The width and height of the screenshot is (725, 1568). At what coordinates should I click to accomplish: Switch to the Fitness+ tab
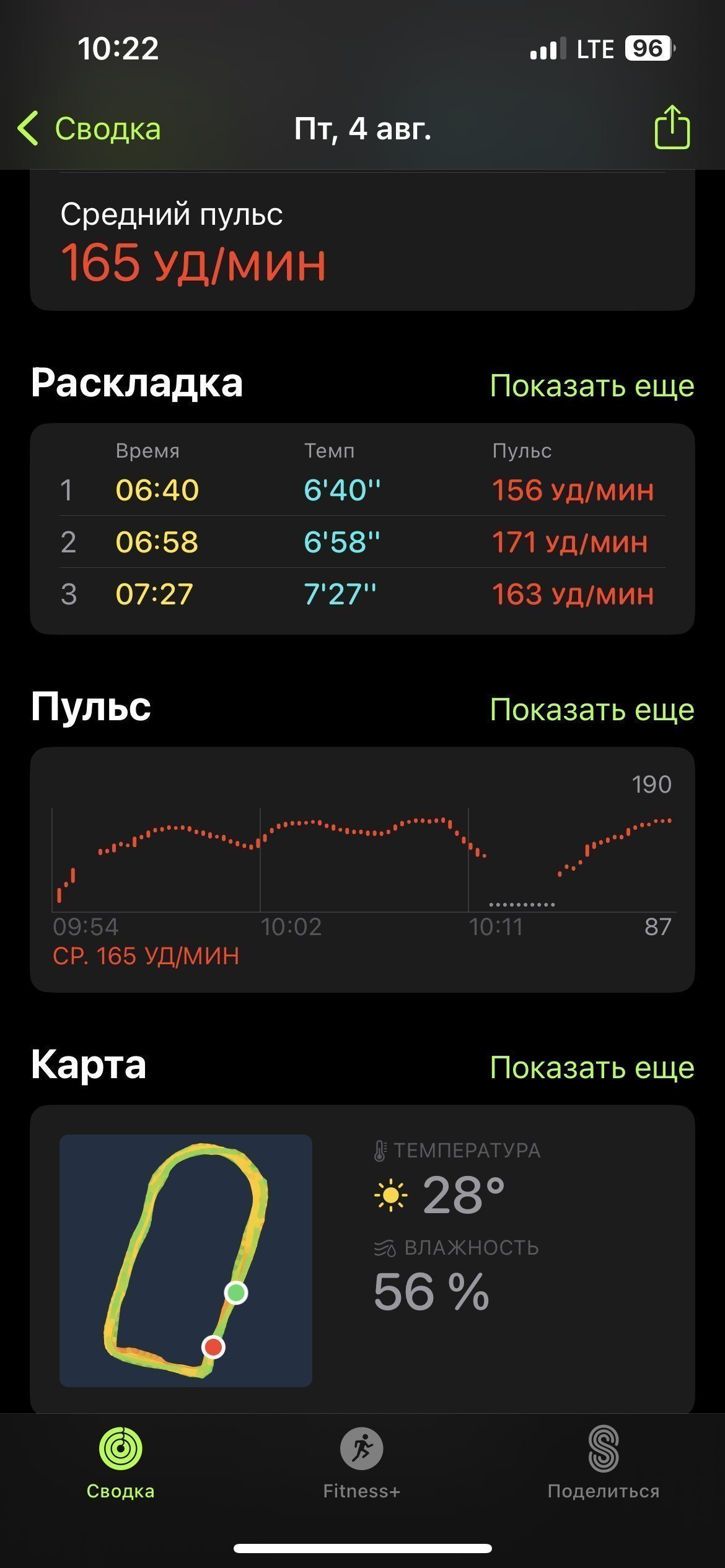click(362, 1463)
